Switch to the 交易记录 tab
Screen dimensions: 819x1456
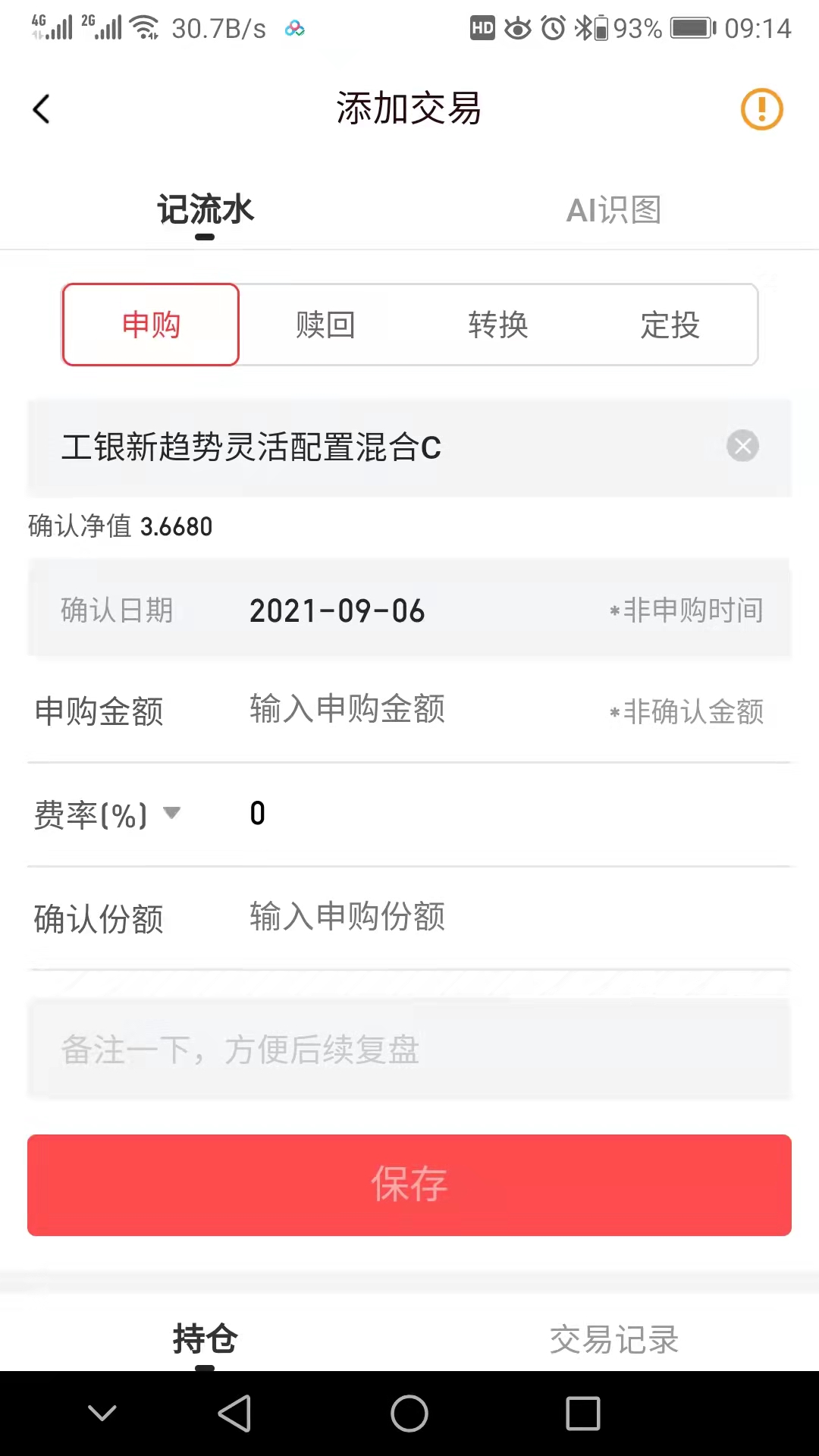point(613,1339)
